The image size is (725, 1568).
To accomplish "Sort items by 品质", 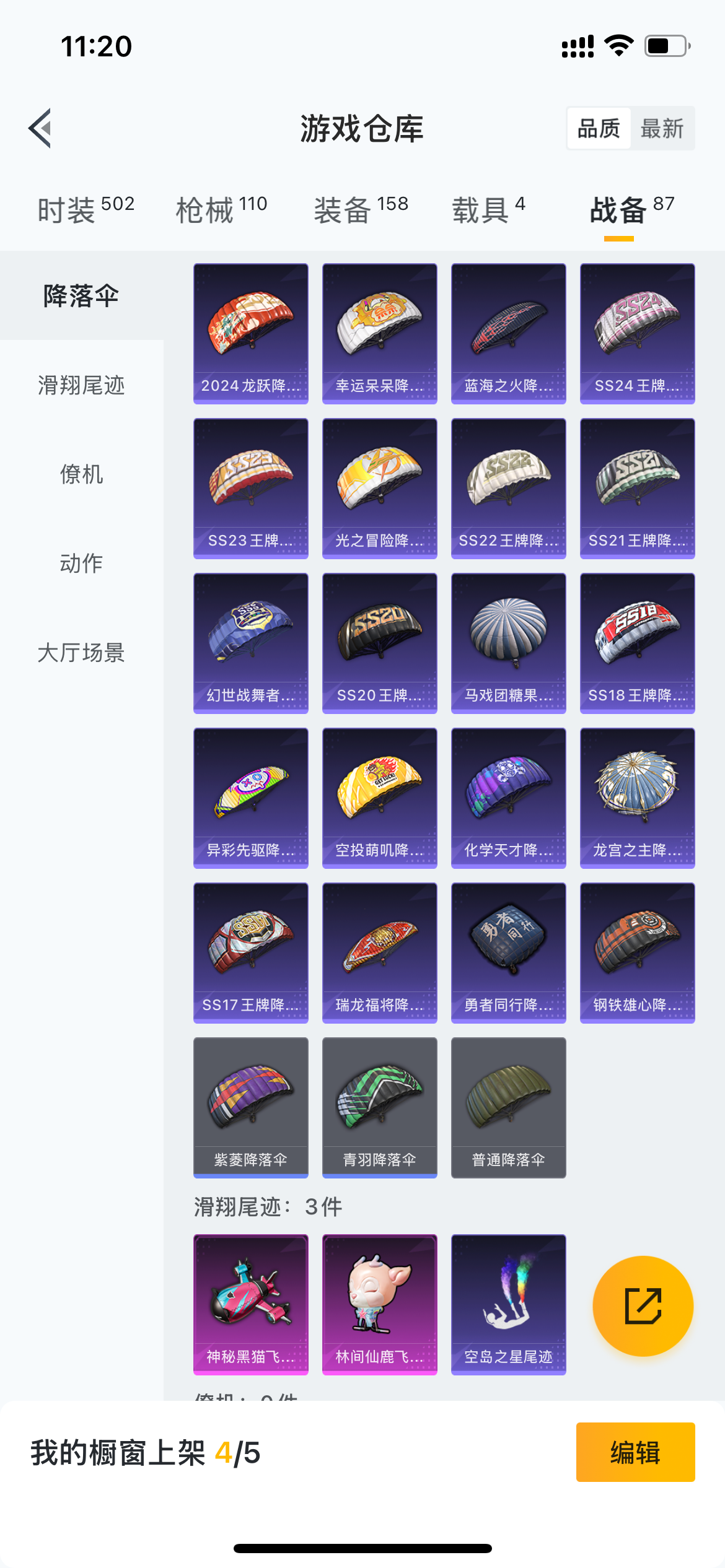I will pos(599,128).
